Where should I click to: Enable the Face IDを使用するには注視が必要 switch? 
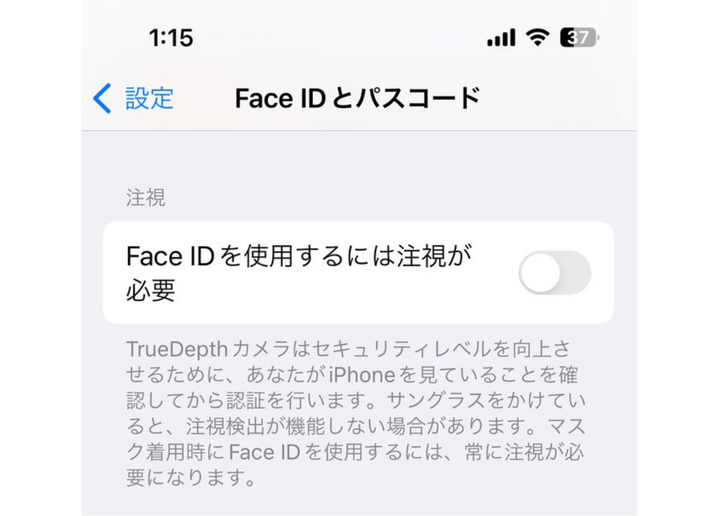(554, 273)
